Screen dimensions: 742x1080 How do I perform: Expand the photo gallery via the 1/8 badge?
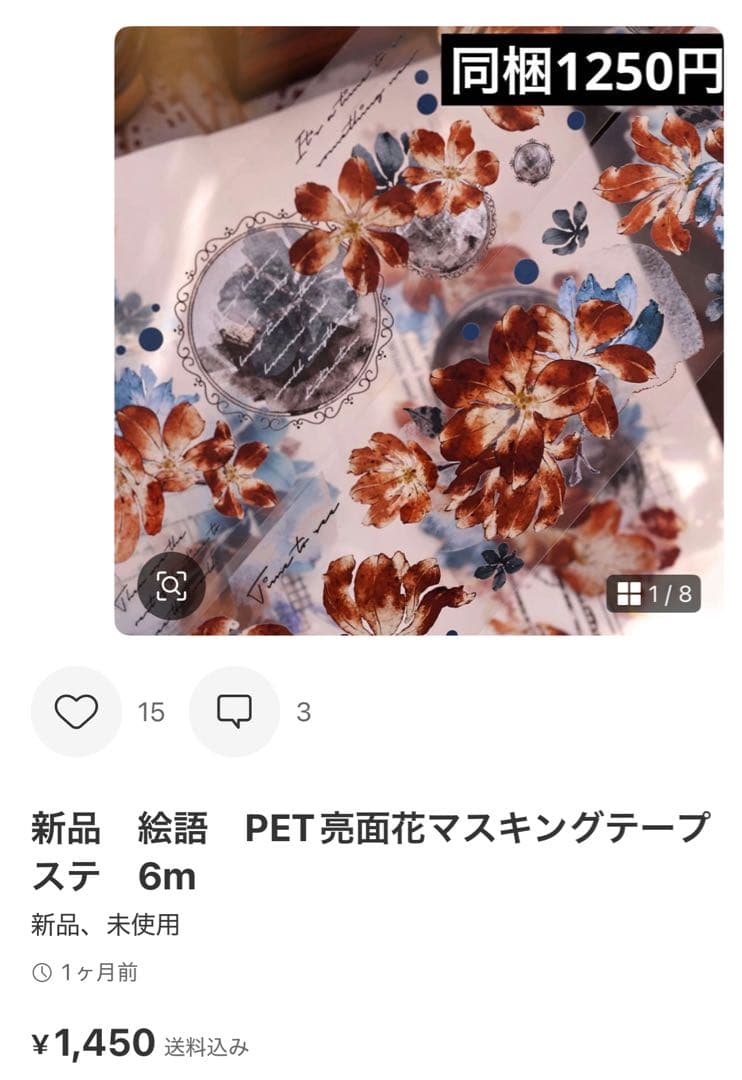[x=655, y=593]
